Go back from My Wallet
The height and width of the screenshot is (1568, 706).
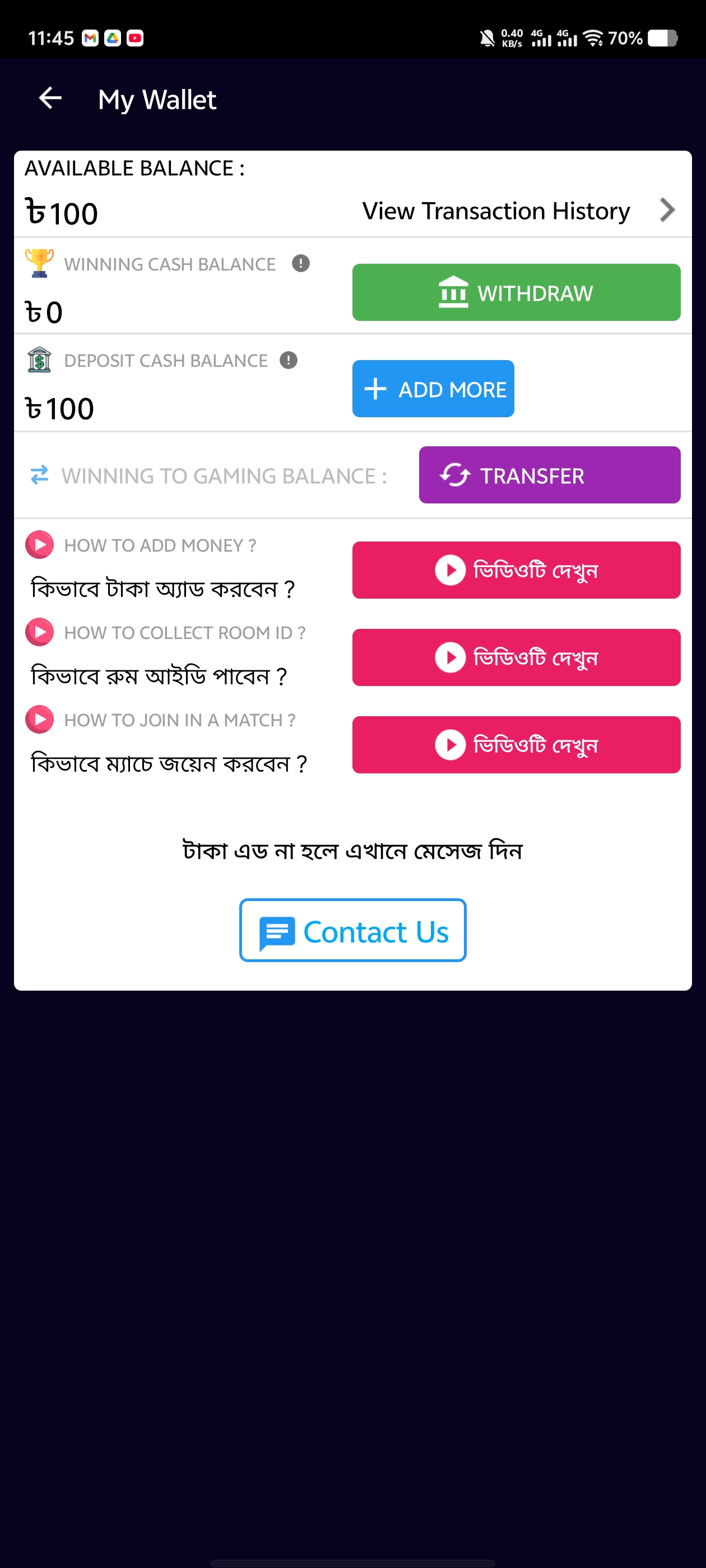coord(50,98)
